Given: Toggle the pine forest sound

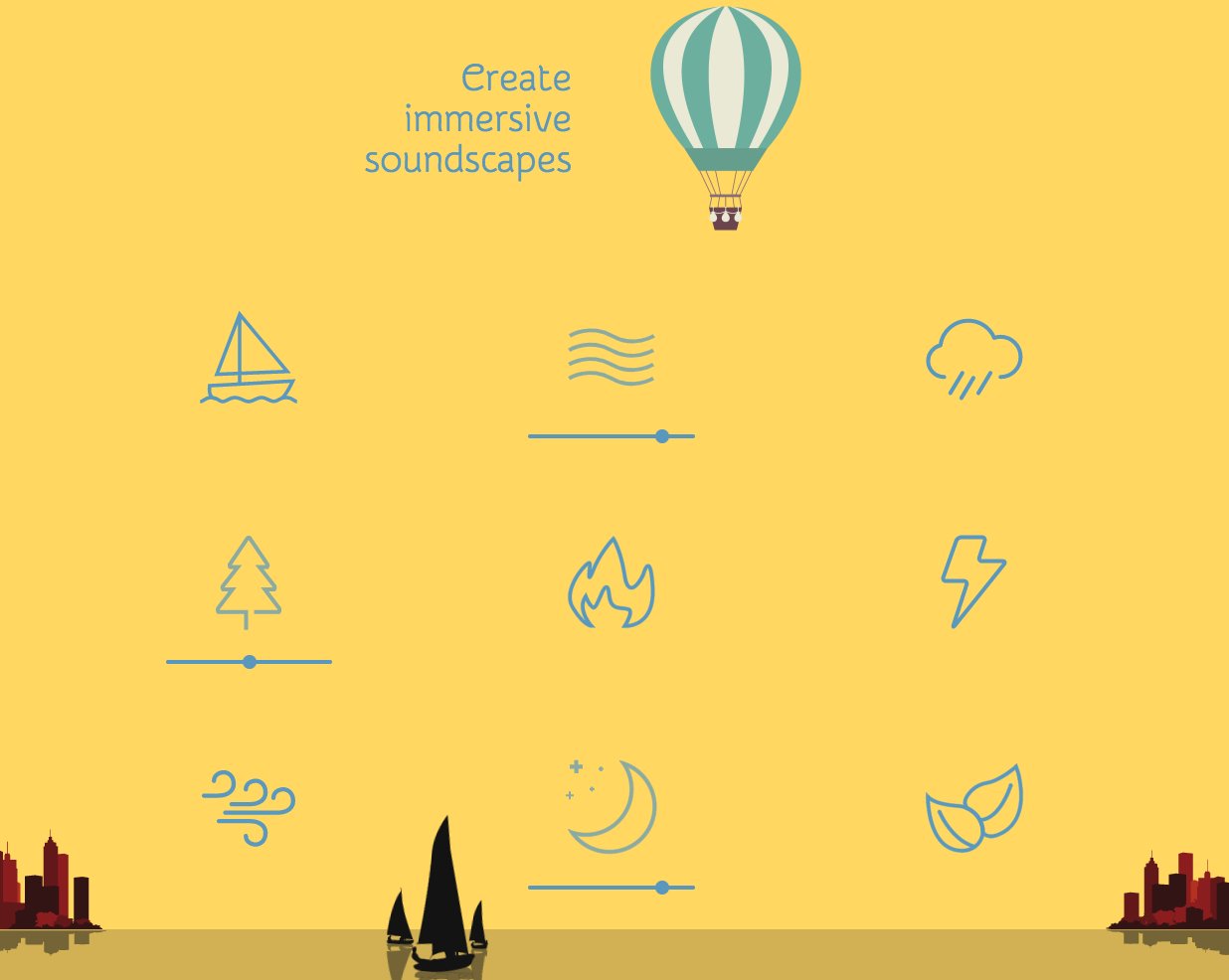Looking at the screenshot, I should 249,582.
